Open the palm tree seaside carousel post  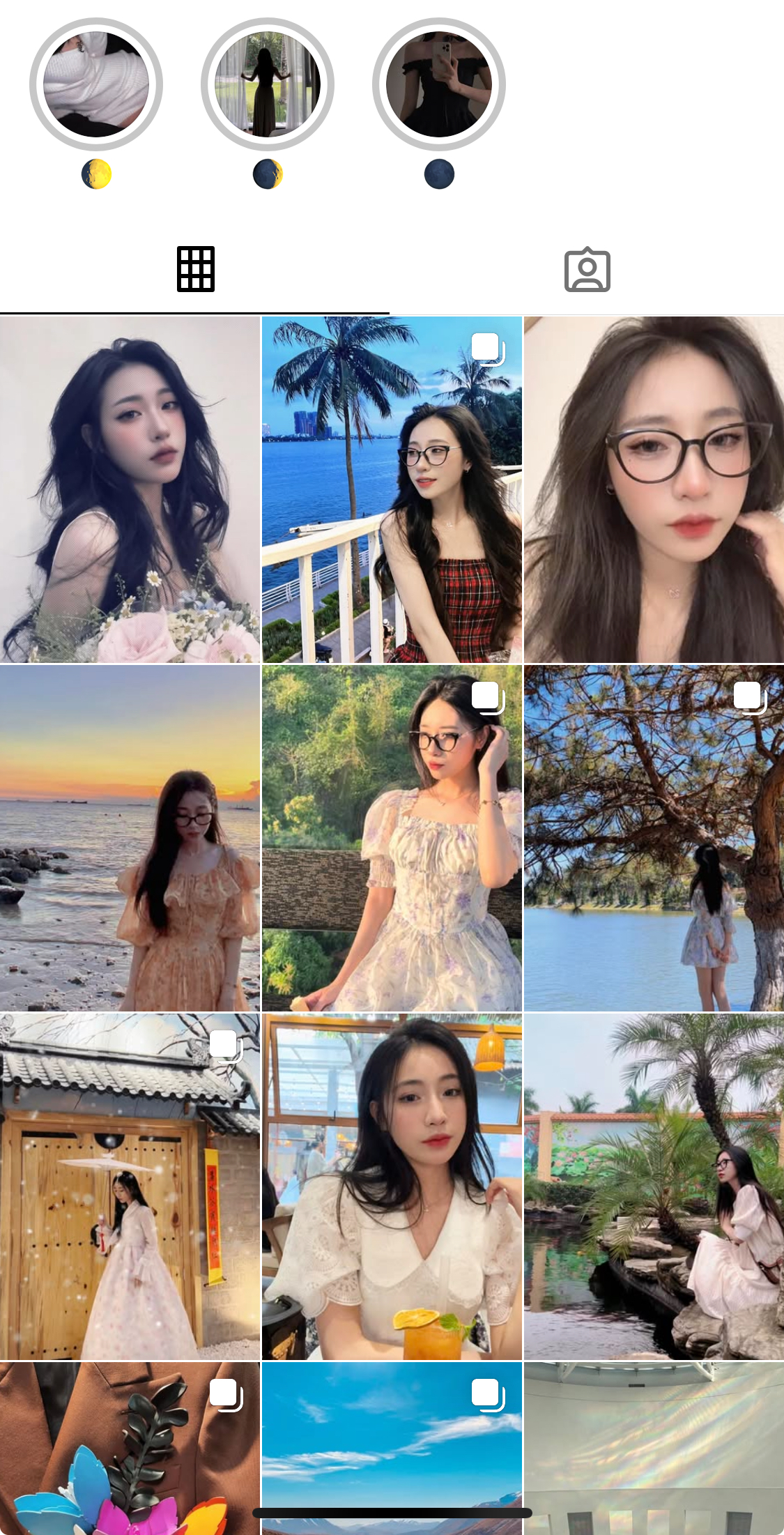coord(392,489)
